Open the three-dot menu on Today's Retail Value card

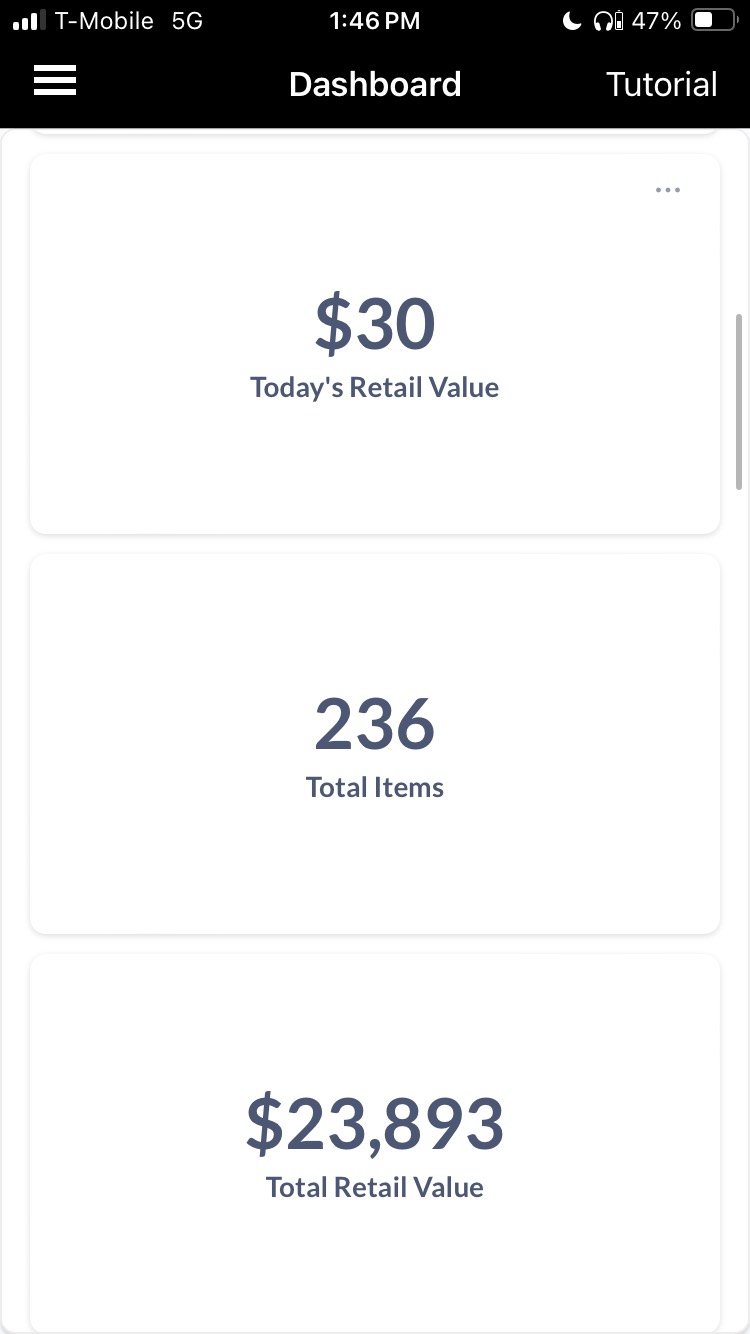pos(667,190)
